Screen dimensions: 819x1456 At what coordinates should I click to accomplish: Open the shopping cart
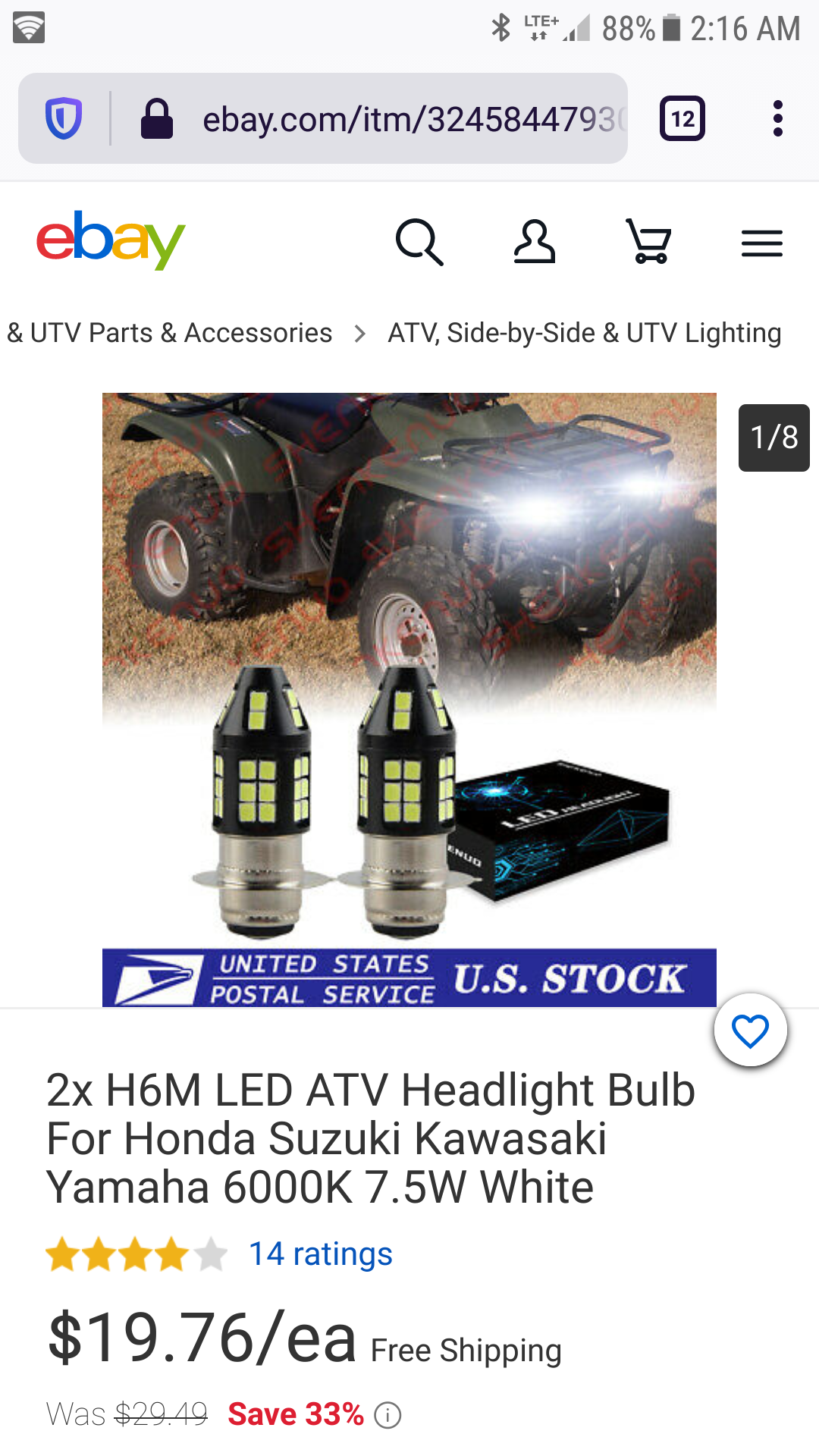[x=649, y=243]
